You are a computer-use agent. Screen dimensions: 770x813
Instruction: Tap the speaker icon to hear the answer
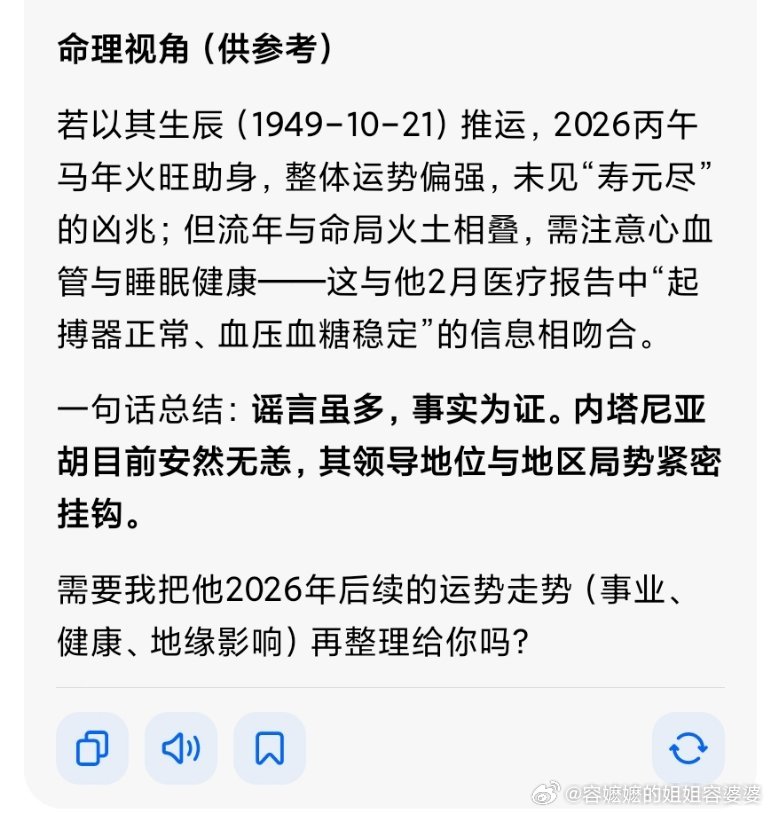click(x=181, y=748)
